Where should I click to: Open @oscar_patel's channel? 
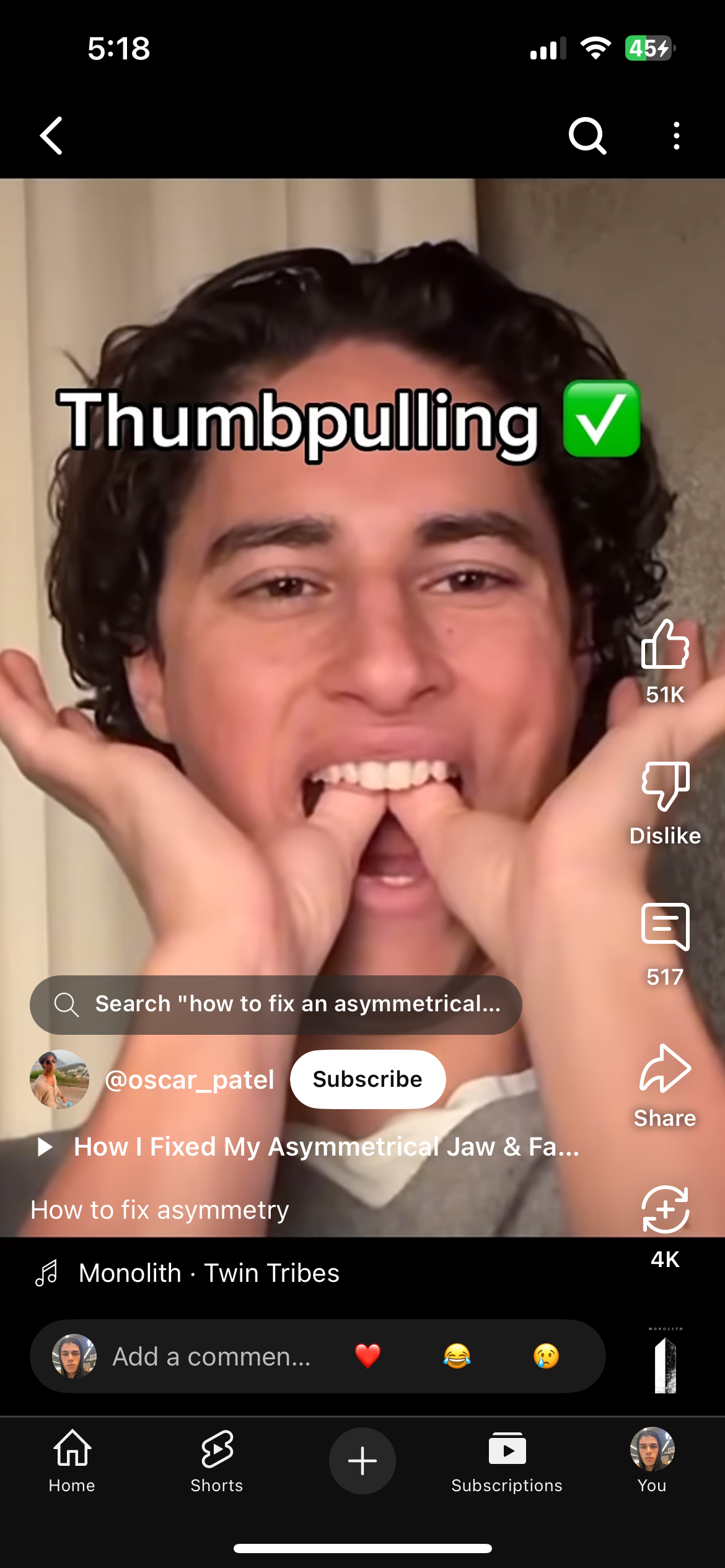[189, 1080]
